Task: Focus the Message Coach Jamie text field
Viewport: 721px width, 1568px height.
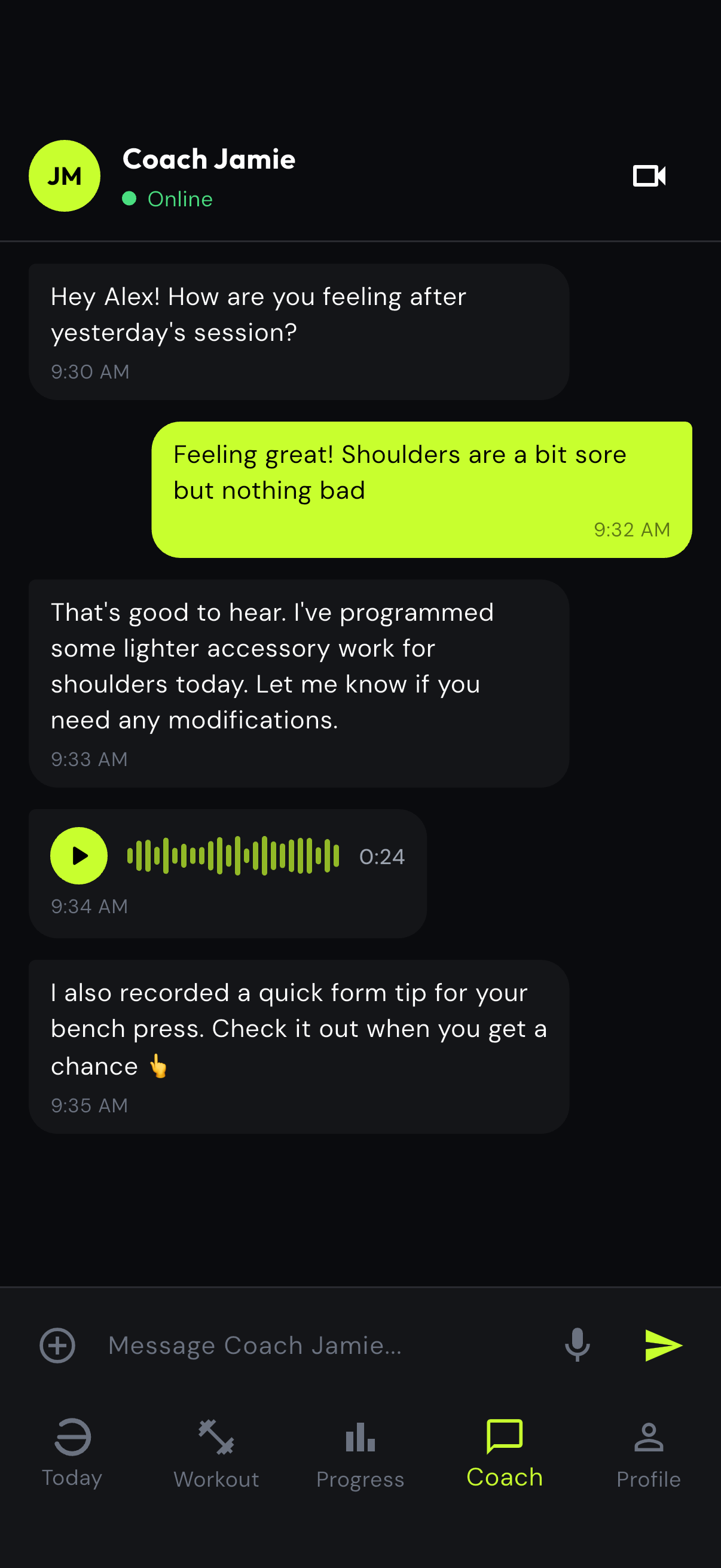Action: pos(322,1345)
